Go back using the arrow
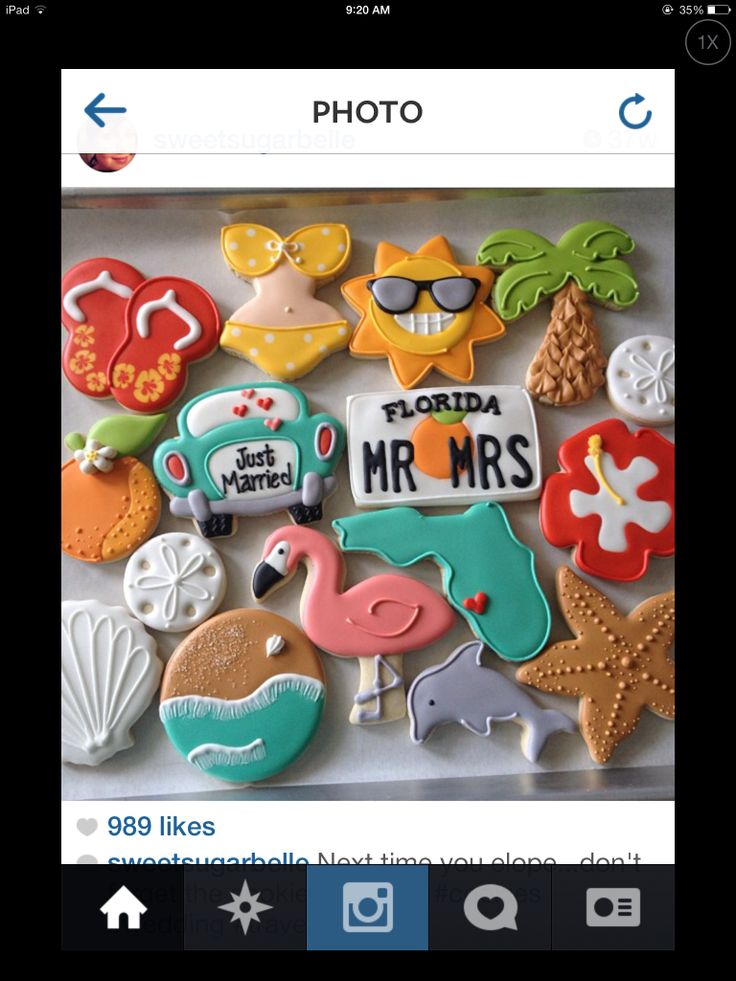The width and height of the screenshot is (736, 981). [105, 110]
